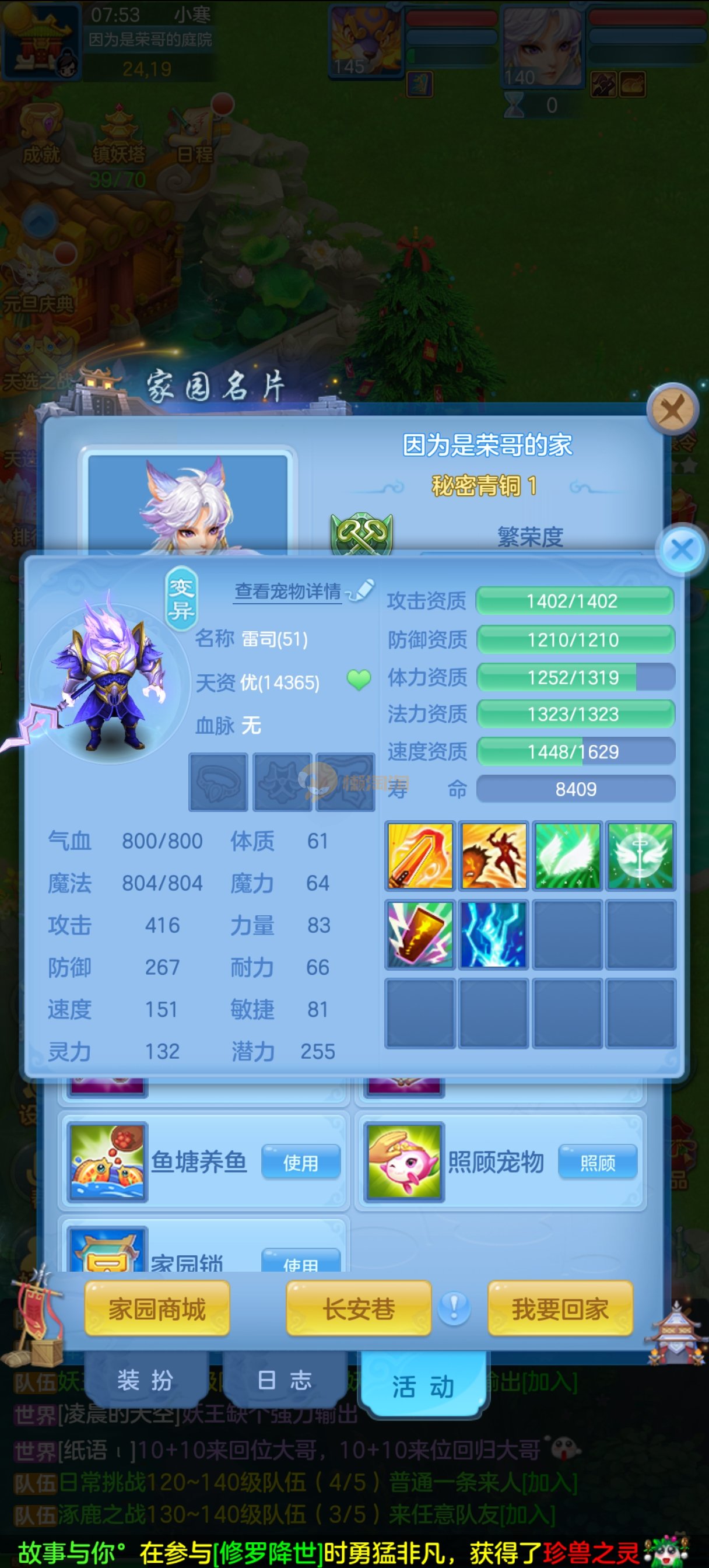This screenshot has height=1568, width=709.
Task: Select the 活动 tab
Action: [423, 1387]
